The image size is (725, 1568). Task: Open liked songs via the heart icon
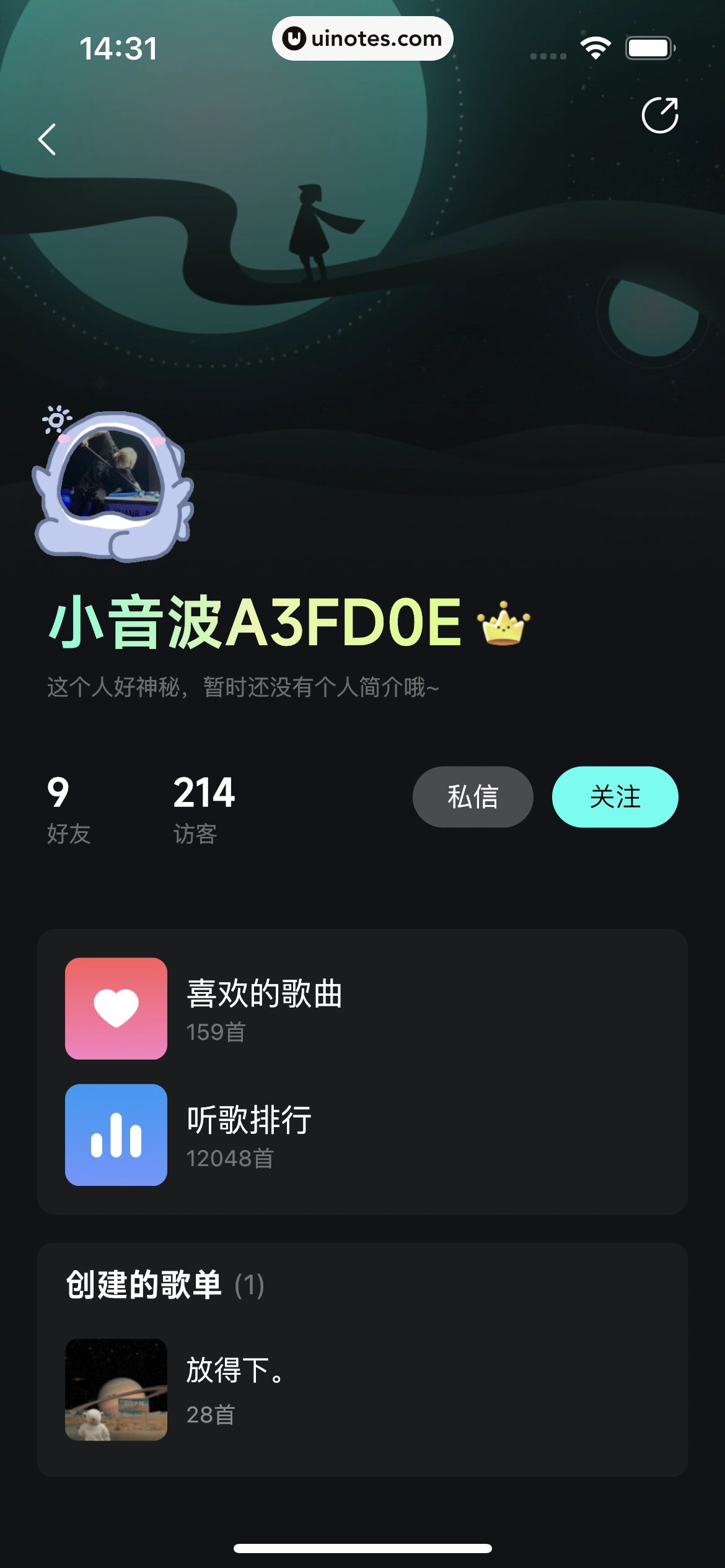point(116,1008)
